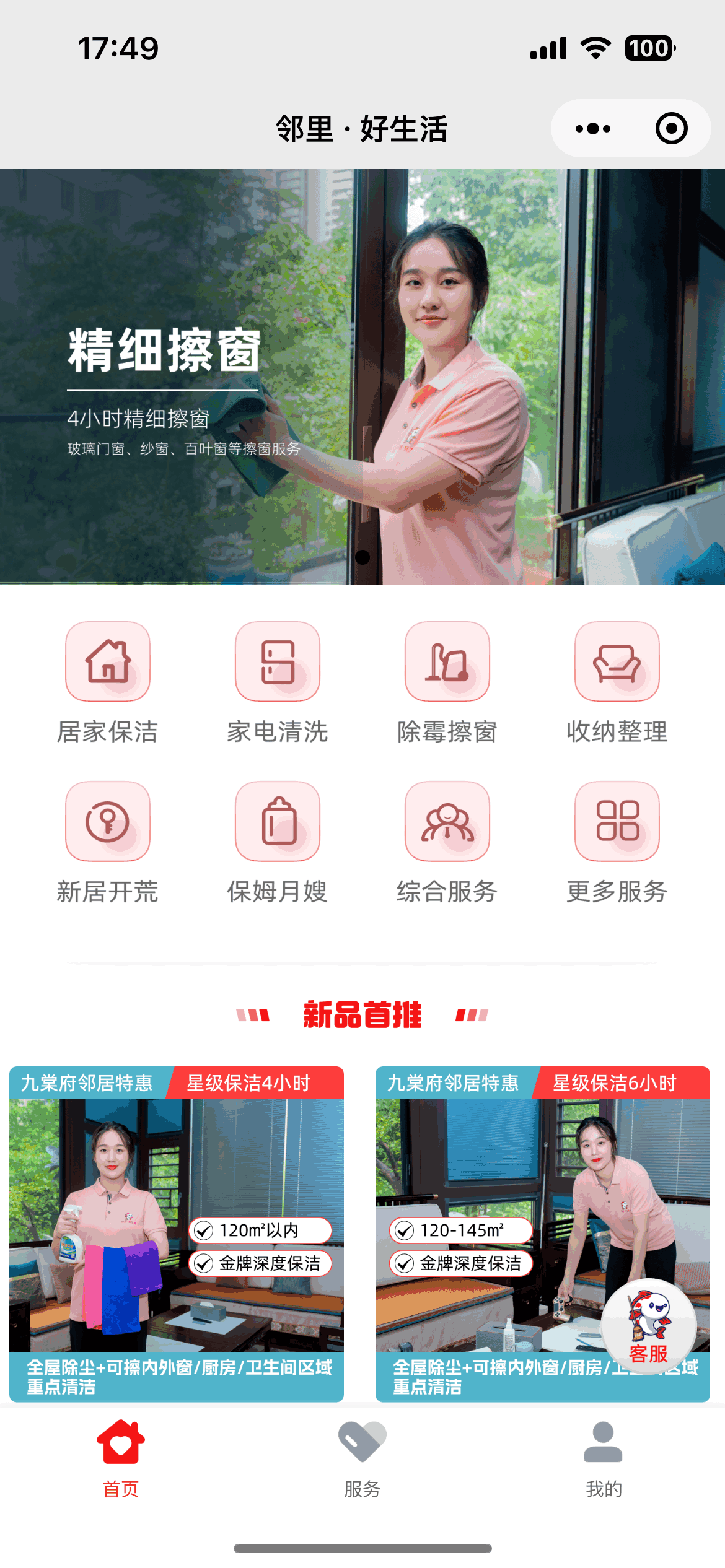Open the 精细擦窗 banner

click(x=362, y=377)
